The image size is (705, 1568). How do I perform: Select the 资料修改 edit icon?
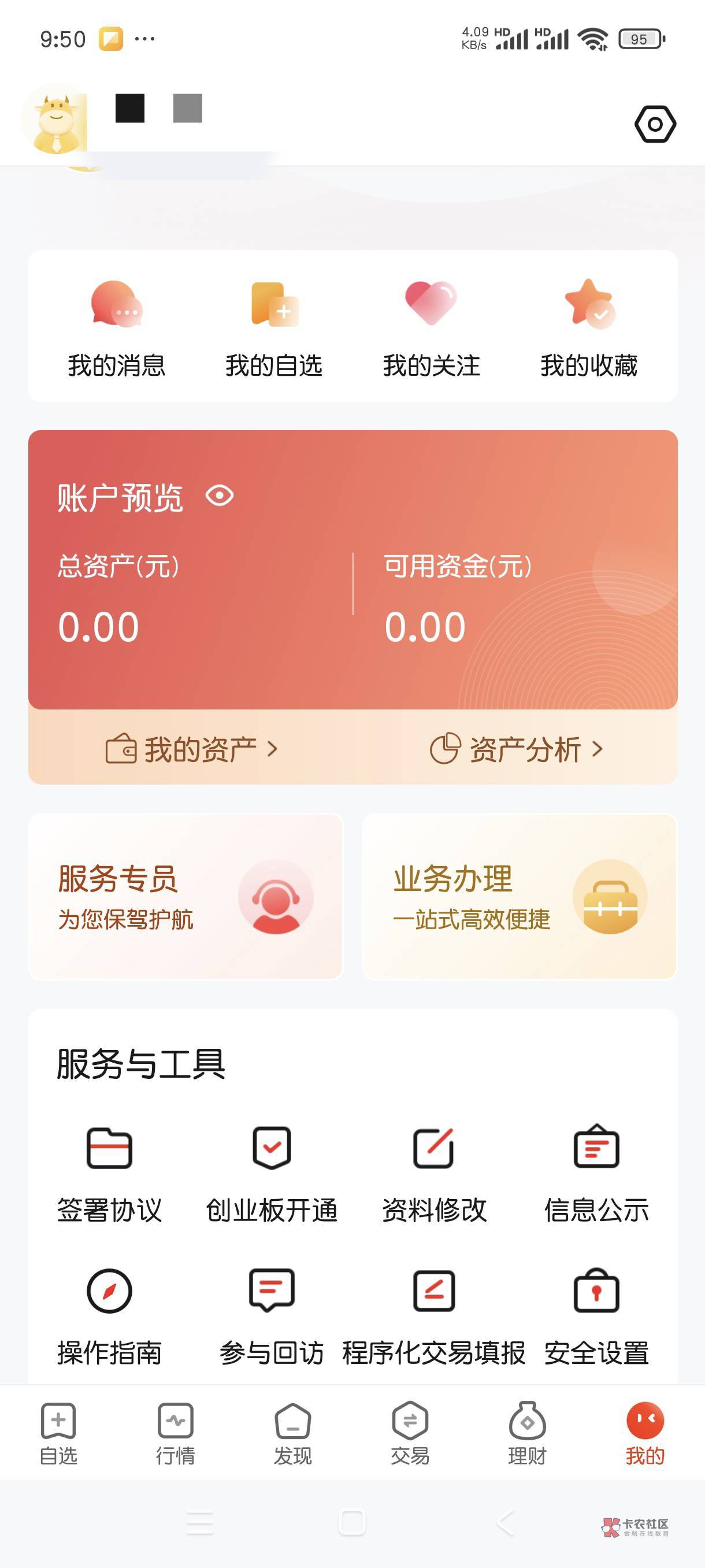point(434,1151)
